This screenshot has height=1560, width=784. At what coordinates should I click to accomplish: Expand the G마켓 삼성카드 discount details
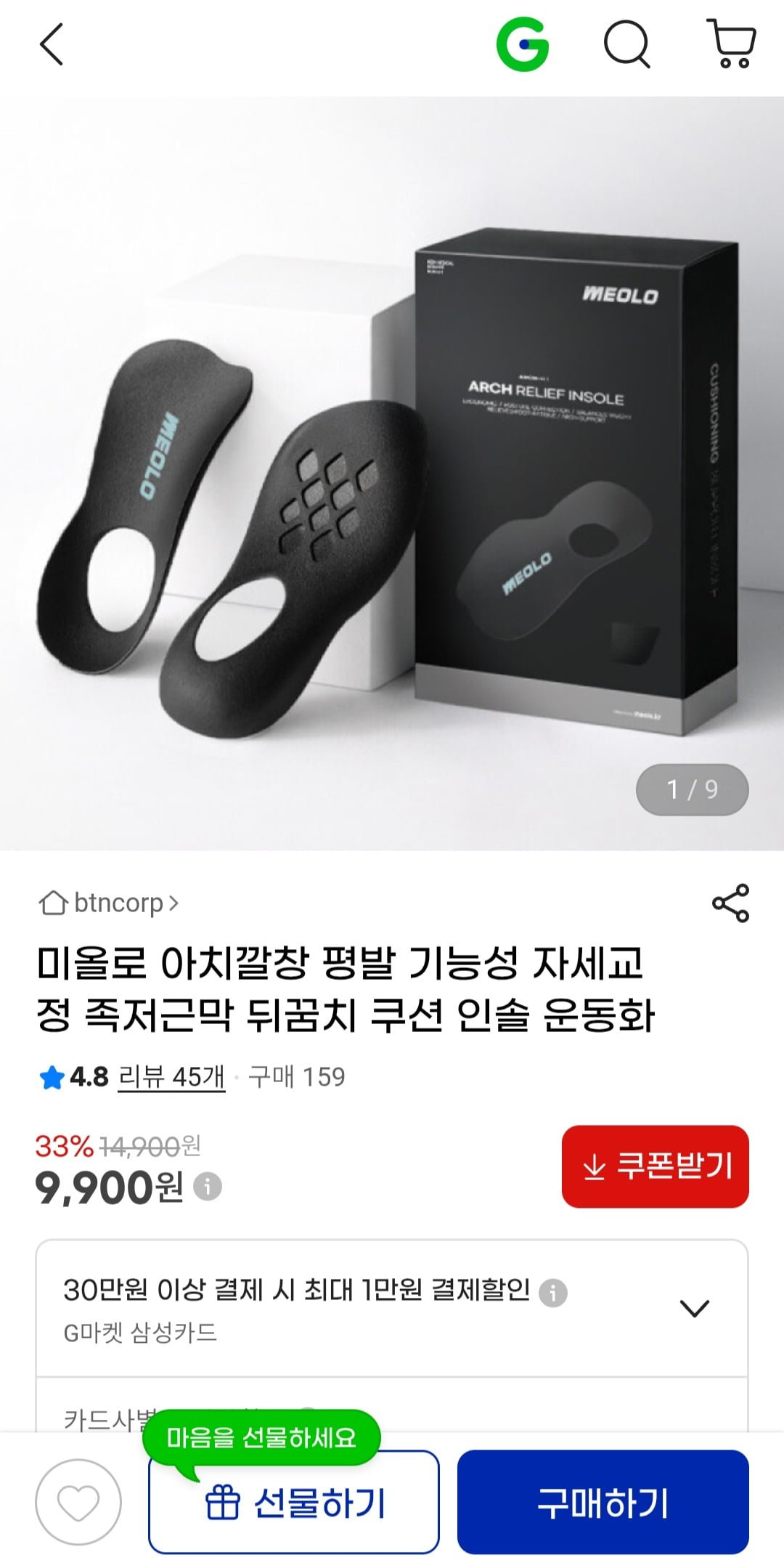pos(694,1308)
